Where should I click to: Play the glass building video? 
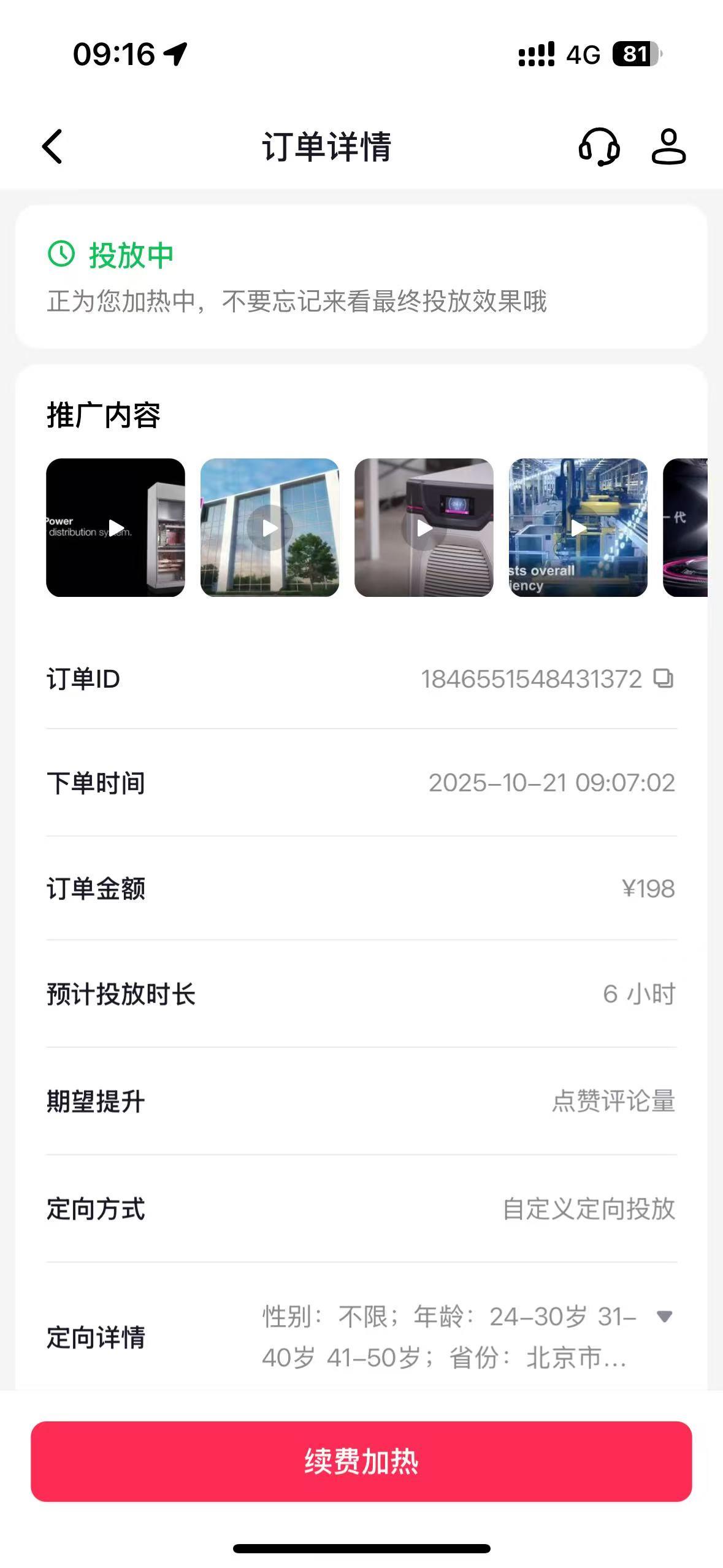270,528
